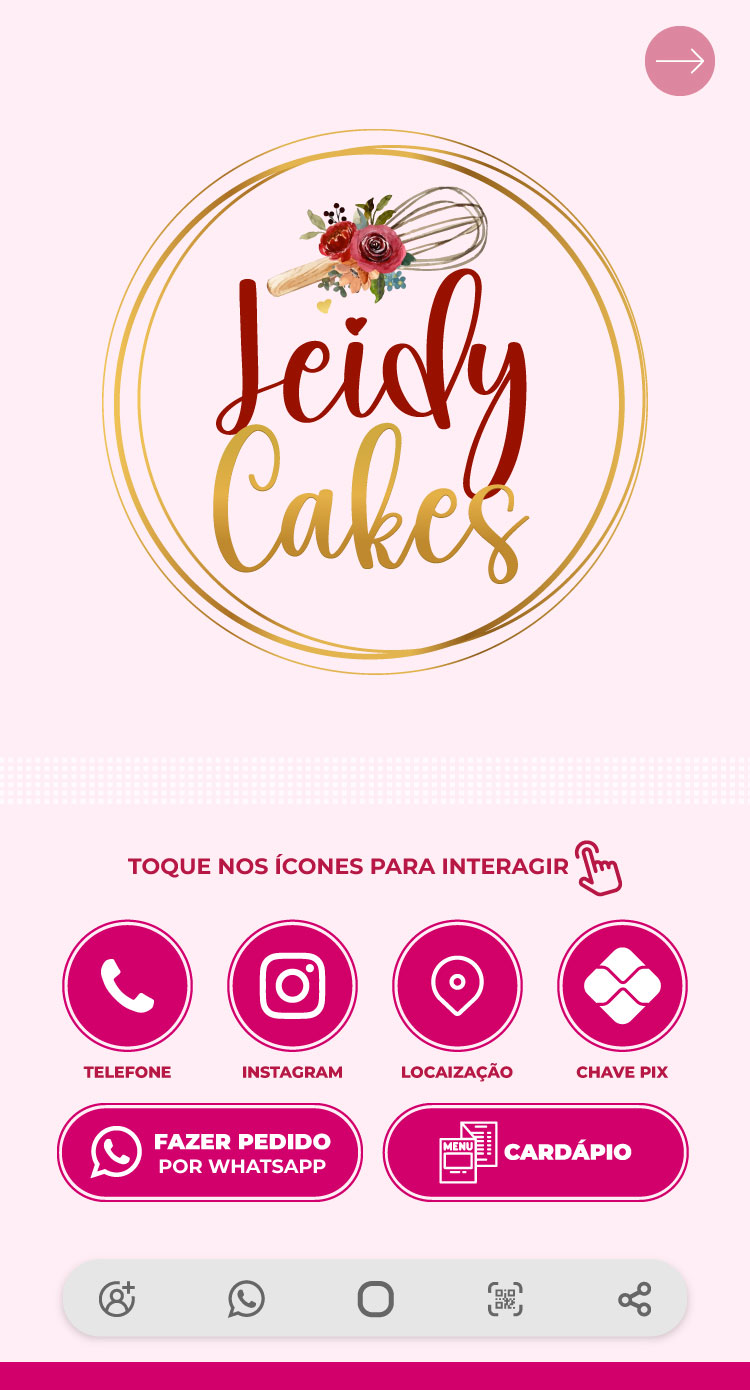Open the Instagram profile
Viewport: 750px width, 1390px height.
click(292, 985)
